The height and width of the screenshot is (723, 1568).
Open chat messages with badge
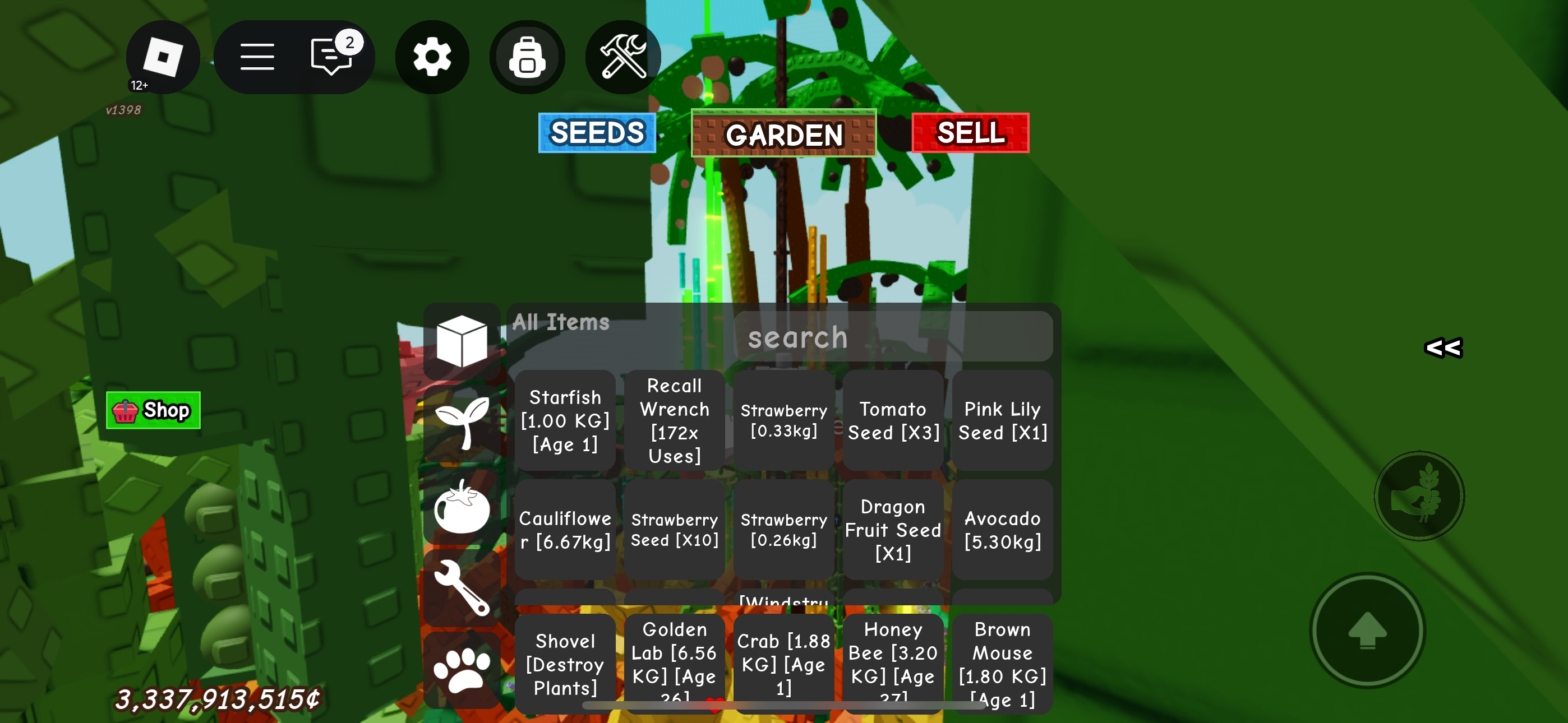tap(332, 57)
